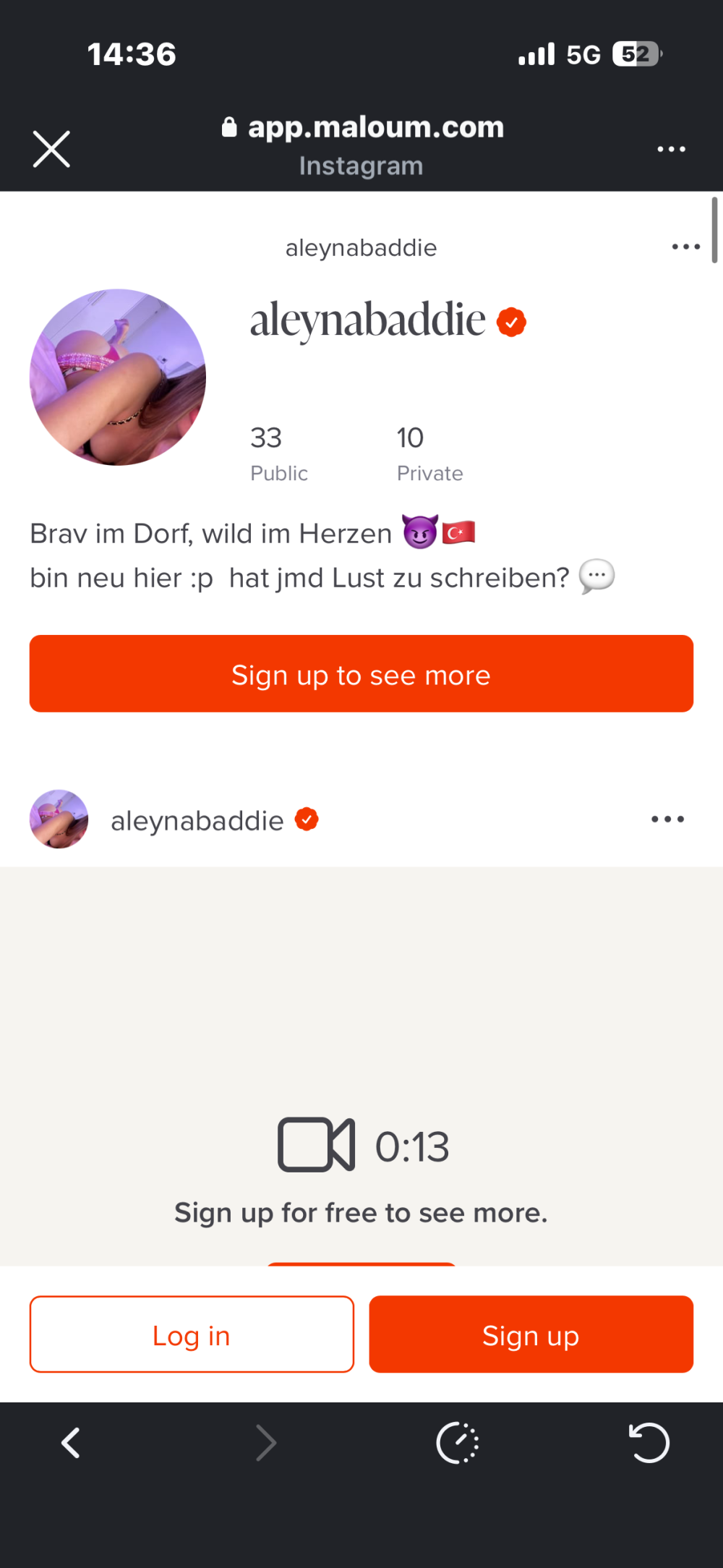The height and width of the screenshot is (1568, 723).
Task: Open the profile options menu beside the aleynabaddie header
Action: 685,247
